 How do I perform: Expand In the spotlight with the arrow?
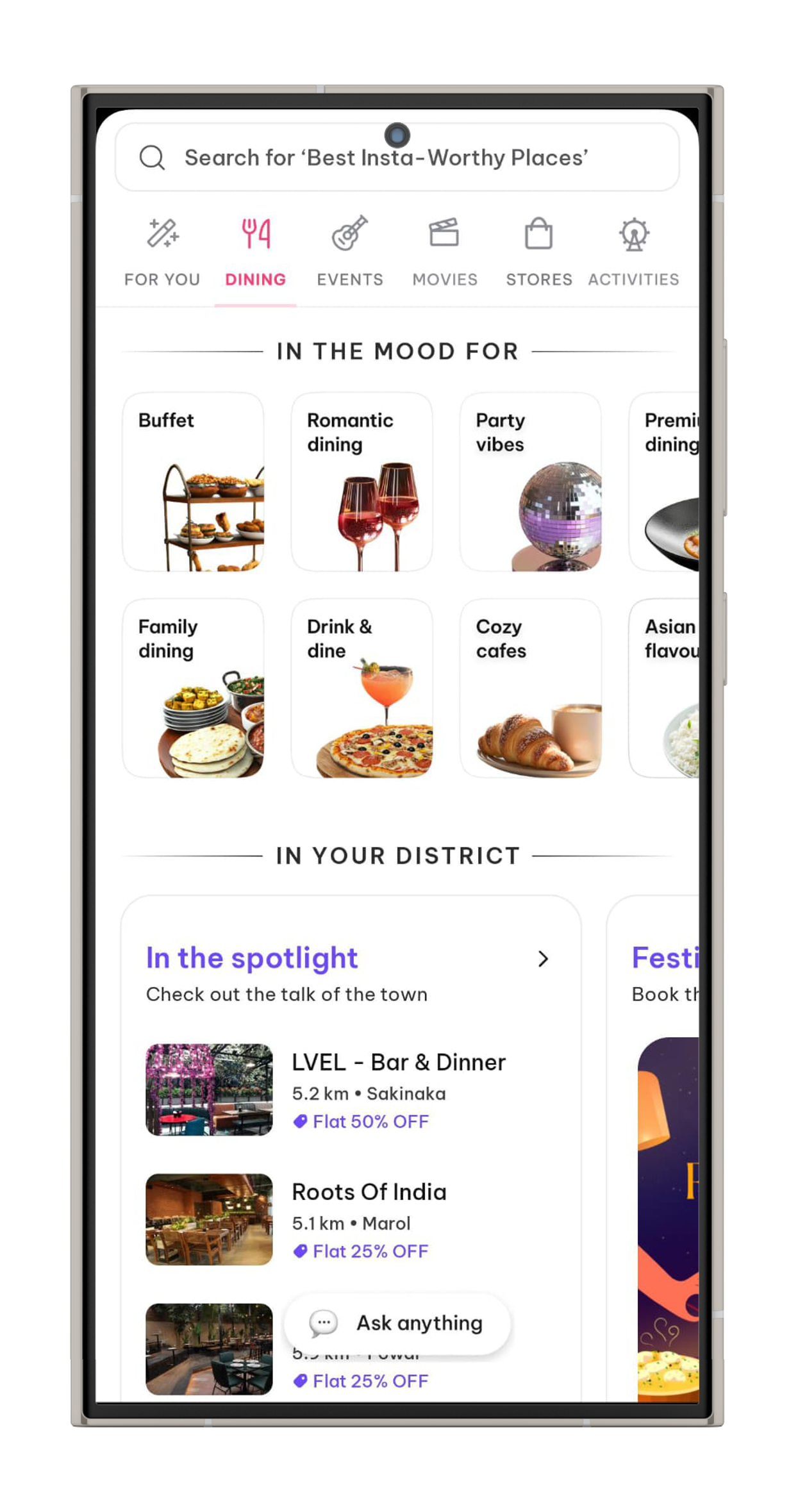(543, 959)
